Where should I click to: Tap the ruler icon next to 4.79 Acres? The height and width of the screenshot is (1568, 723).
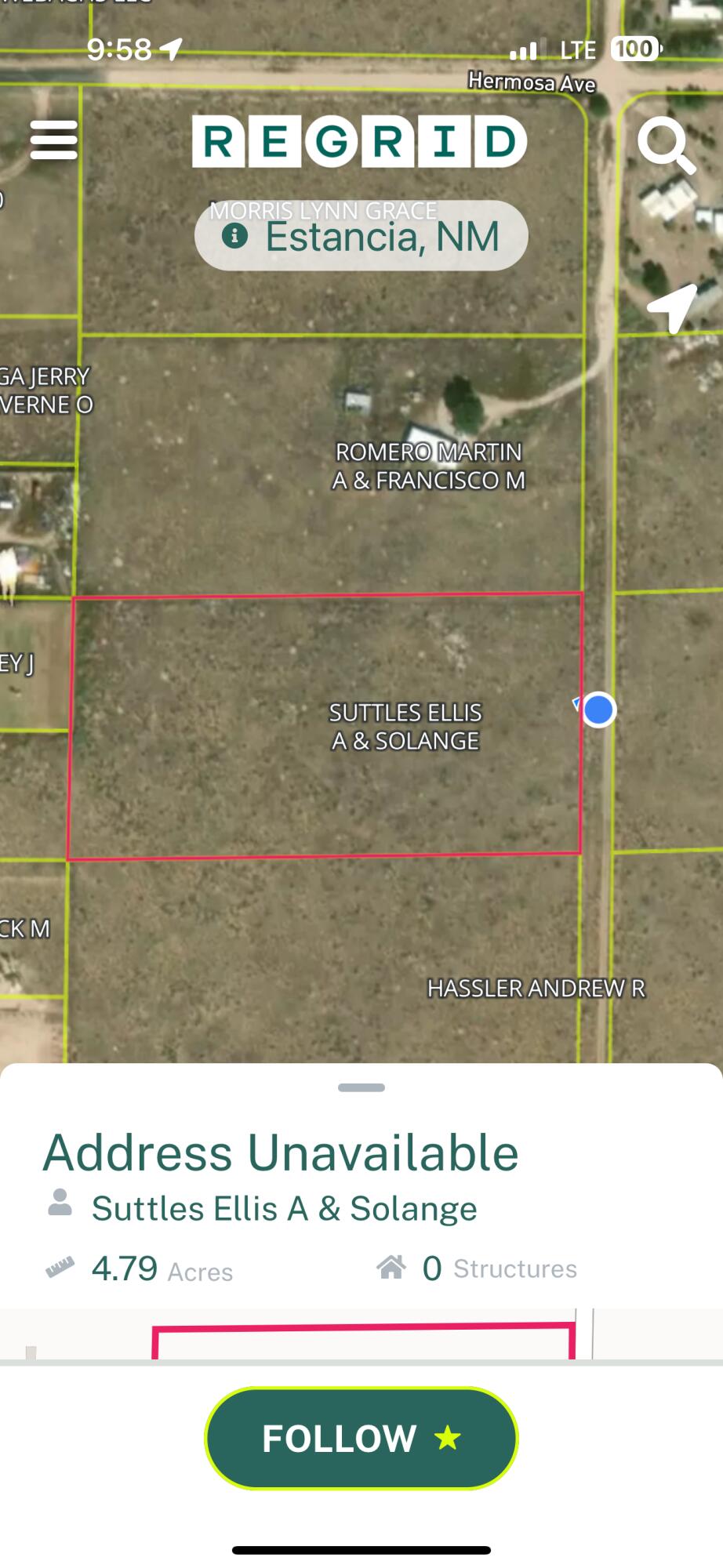point(63,1265)
